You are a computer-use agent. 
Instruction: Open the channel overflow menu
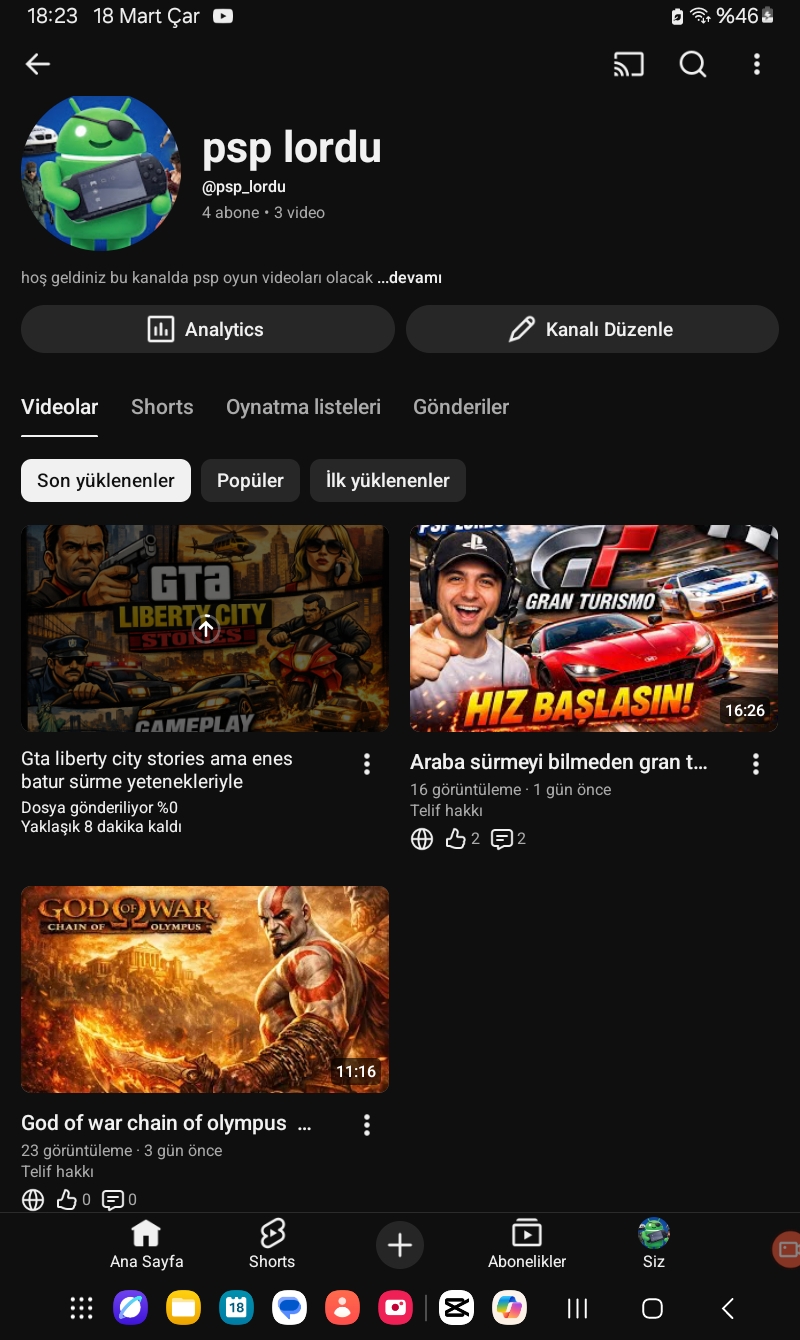[756, 64]
